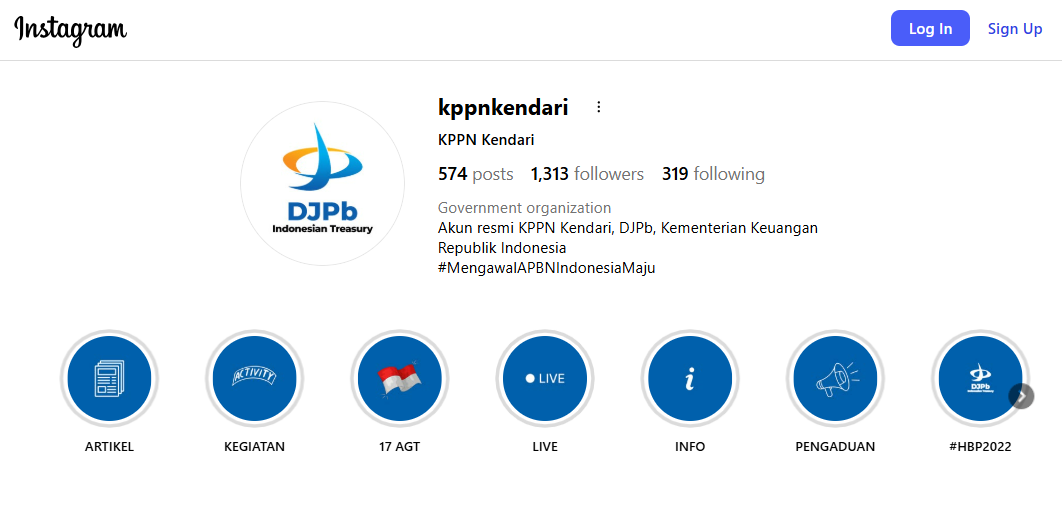Open the INFO story highlight
This screenshot has width=1062, height=506.
[x=689, y=379]
